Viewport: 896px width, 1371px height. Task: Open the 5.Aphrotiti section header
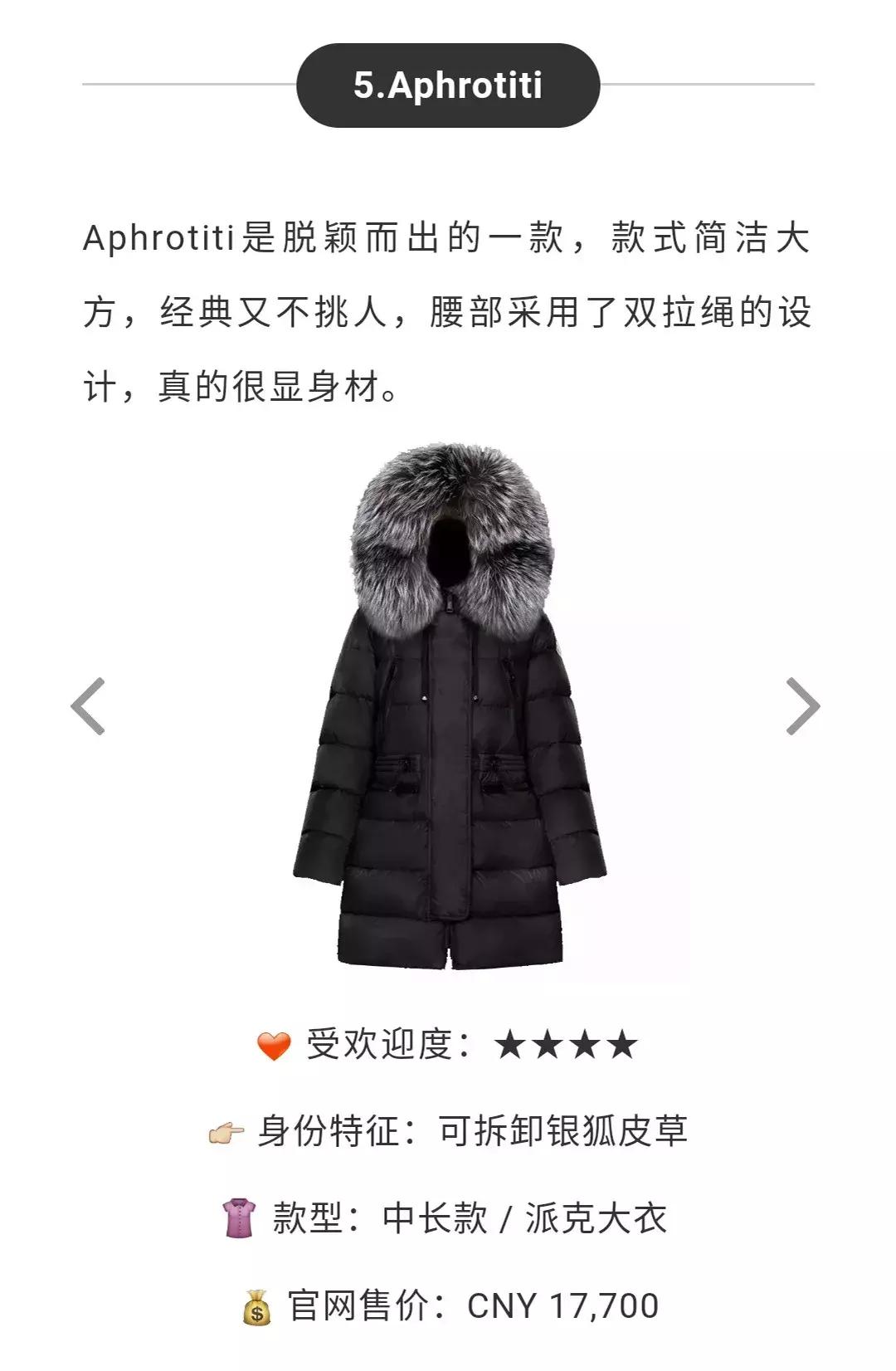click(x=448, y=83)
